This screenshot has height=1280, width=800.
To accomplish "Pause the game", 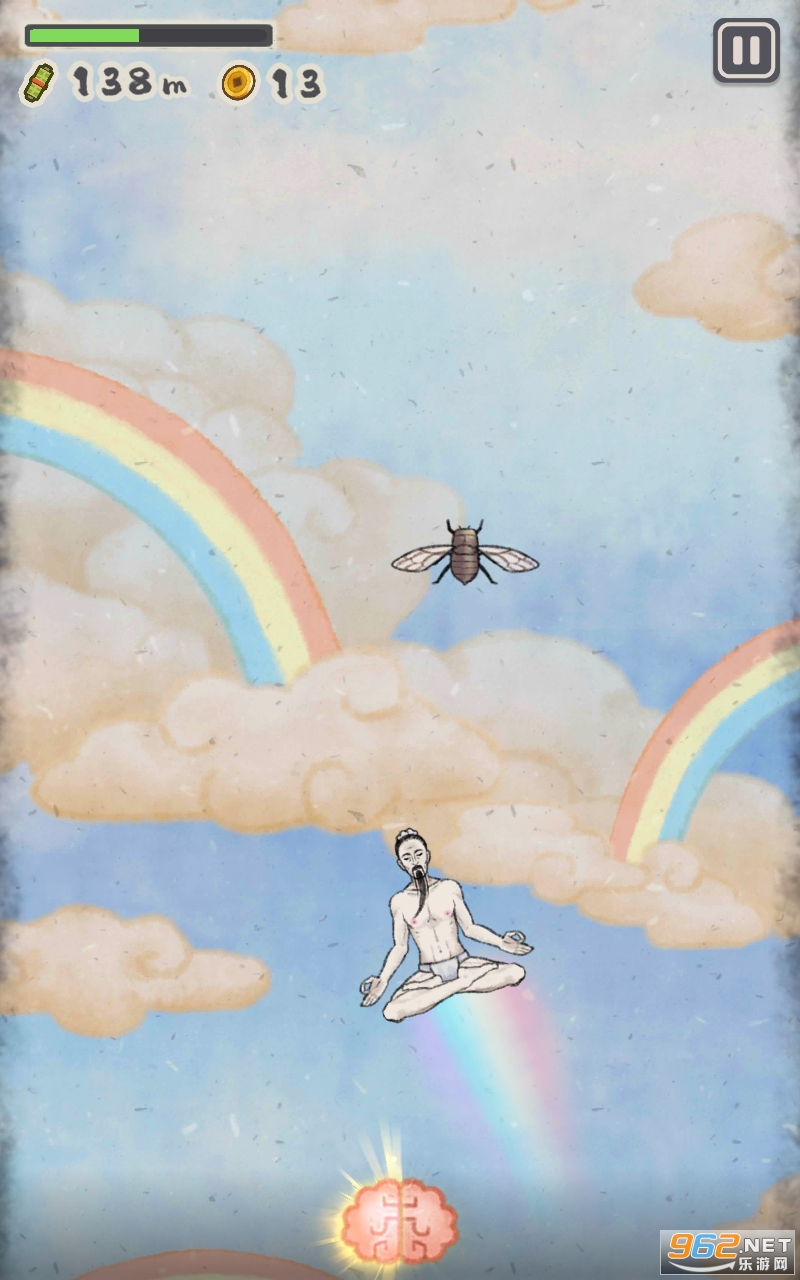I will [746, 50].
